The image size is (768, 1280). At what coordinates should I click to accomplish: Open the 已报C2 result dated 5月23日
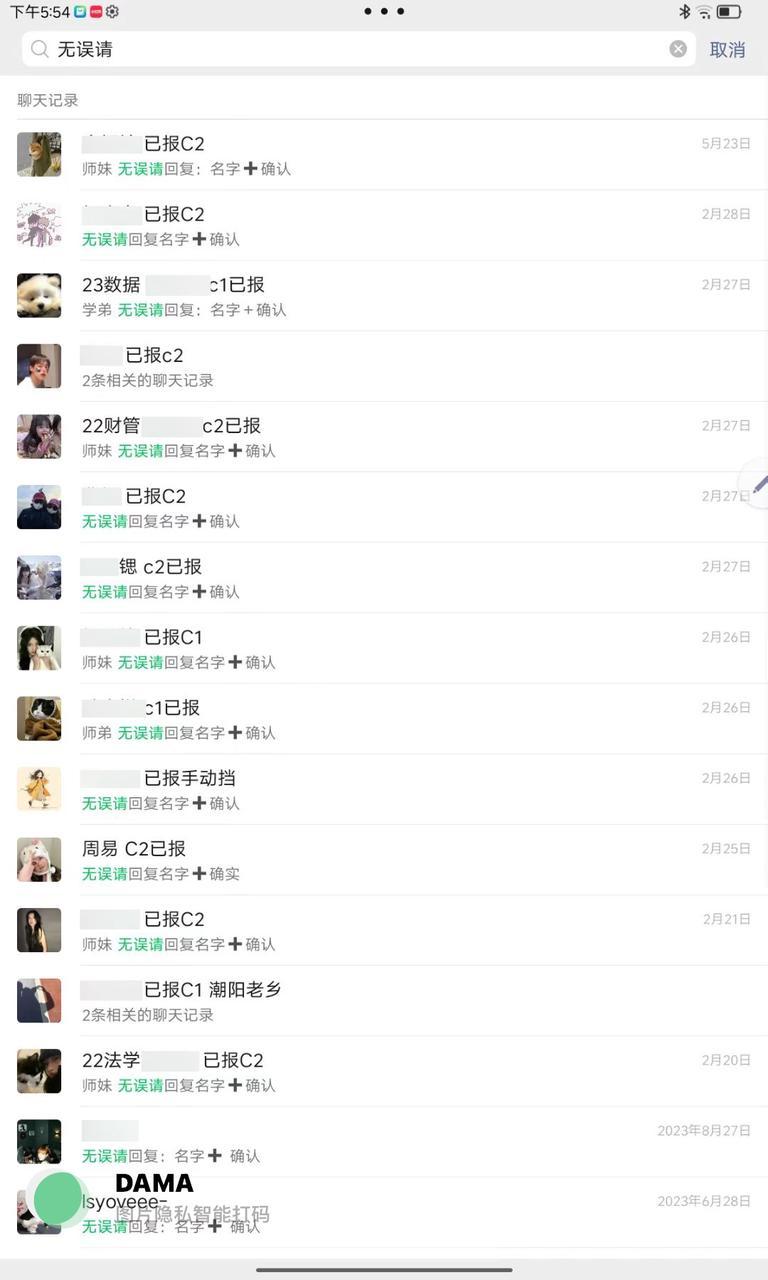pyautogui.click(x=384, y=155)
